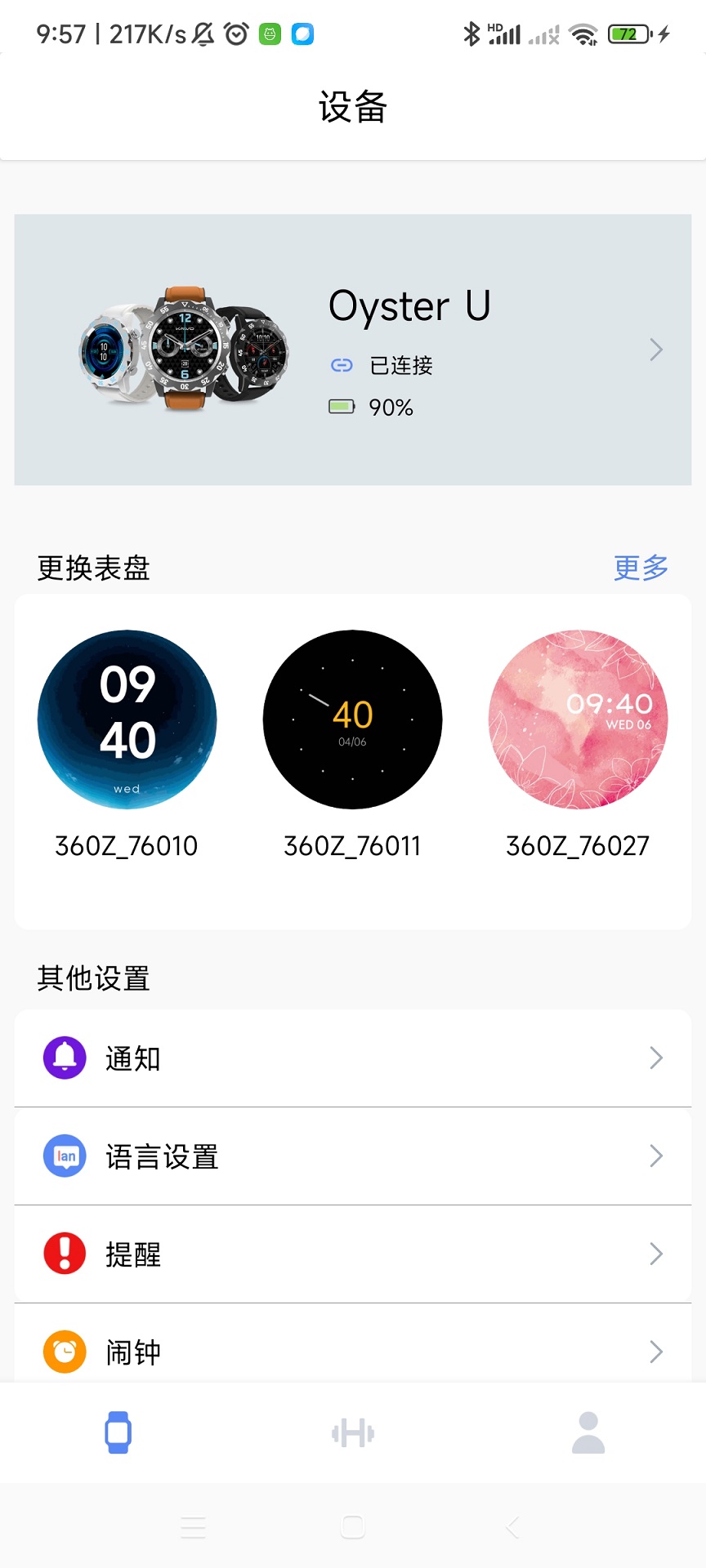Tap the system back button
Image resolution: width=706 pixels, height=1568 pixels.
coord(512,1527)
